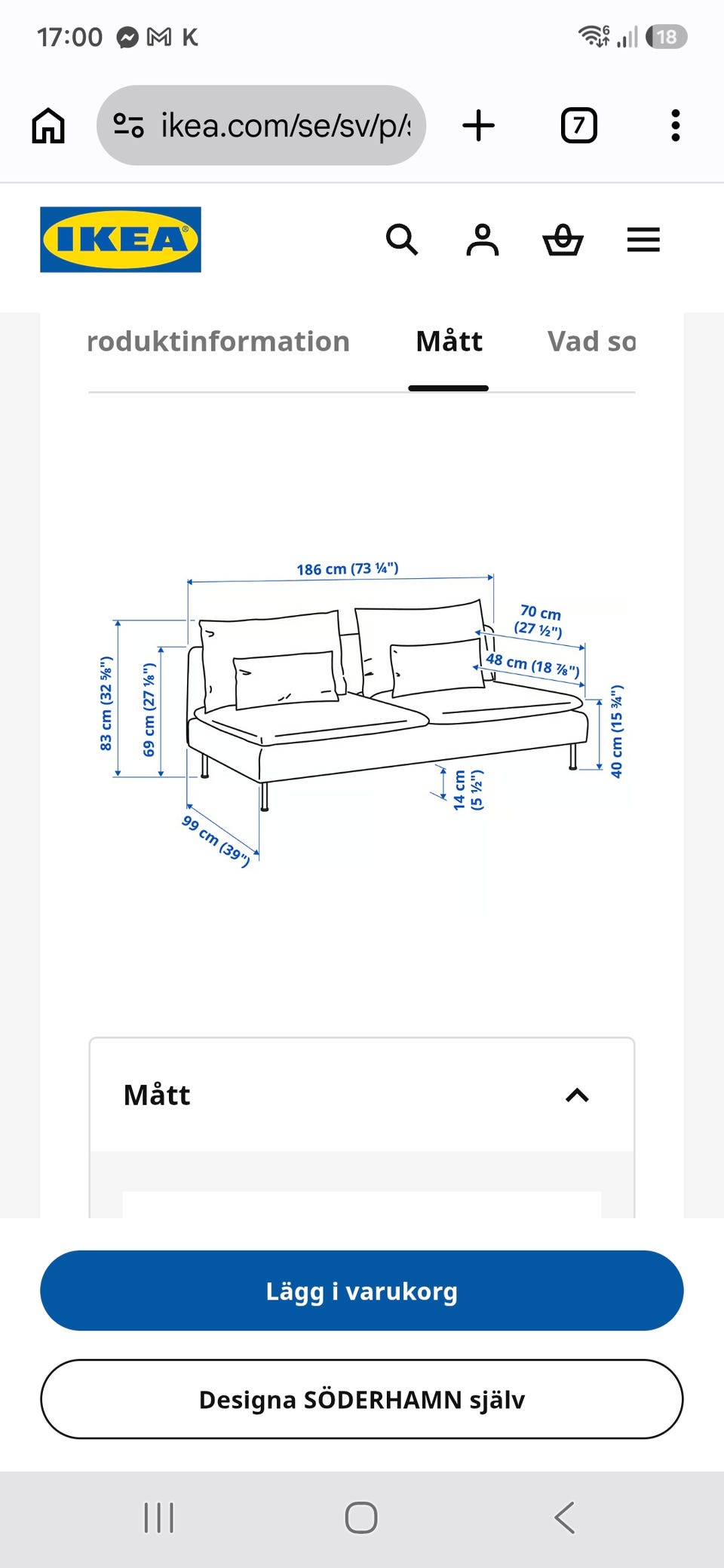
Task: Open a new browser tab
Action: coord(478,125)
